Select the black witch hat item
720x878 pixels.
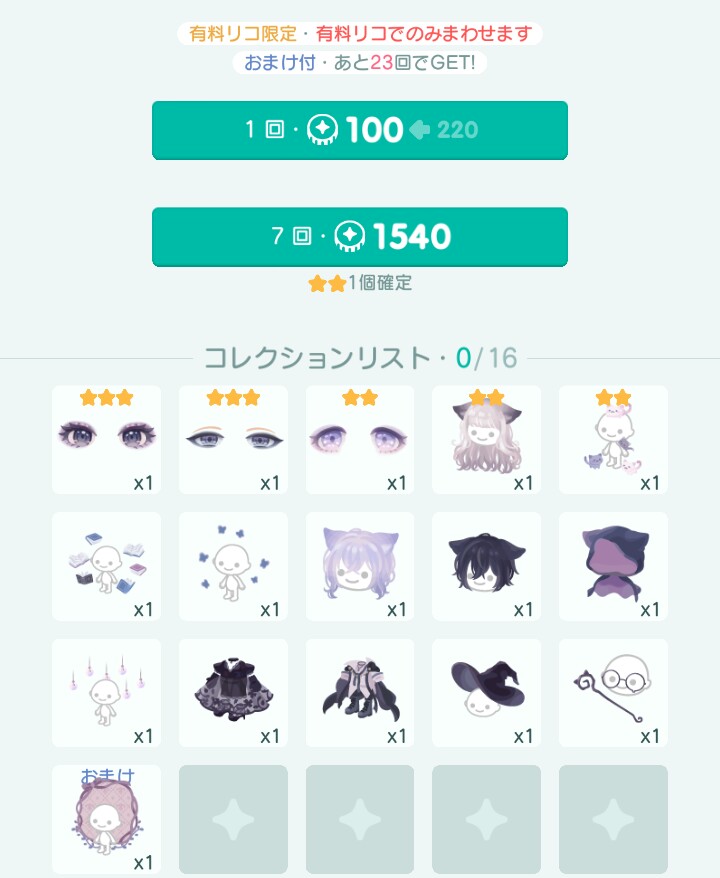click(486, 693)
